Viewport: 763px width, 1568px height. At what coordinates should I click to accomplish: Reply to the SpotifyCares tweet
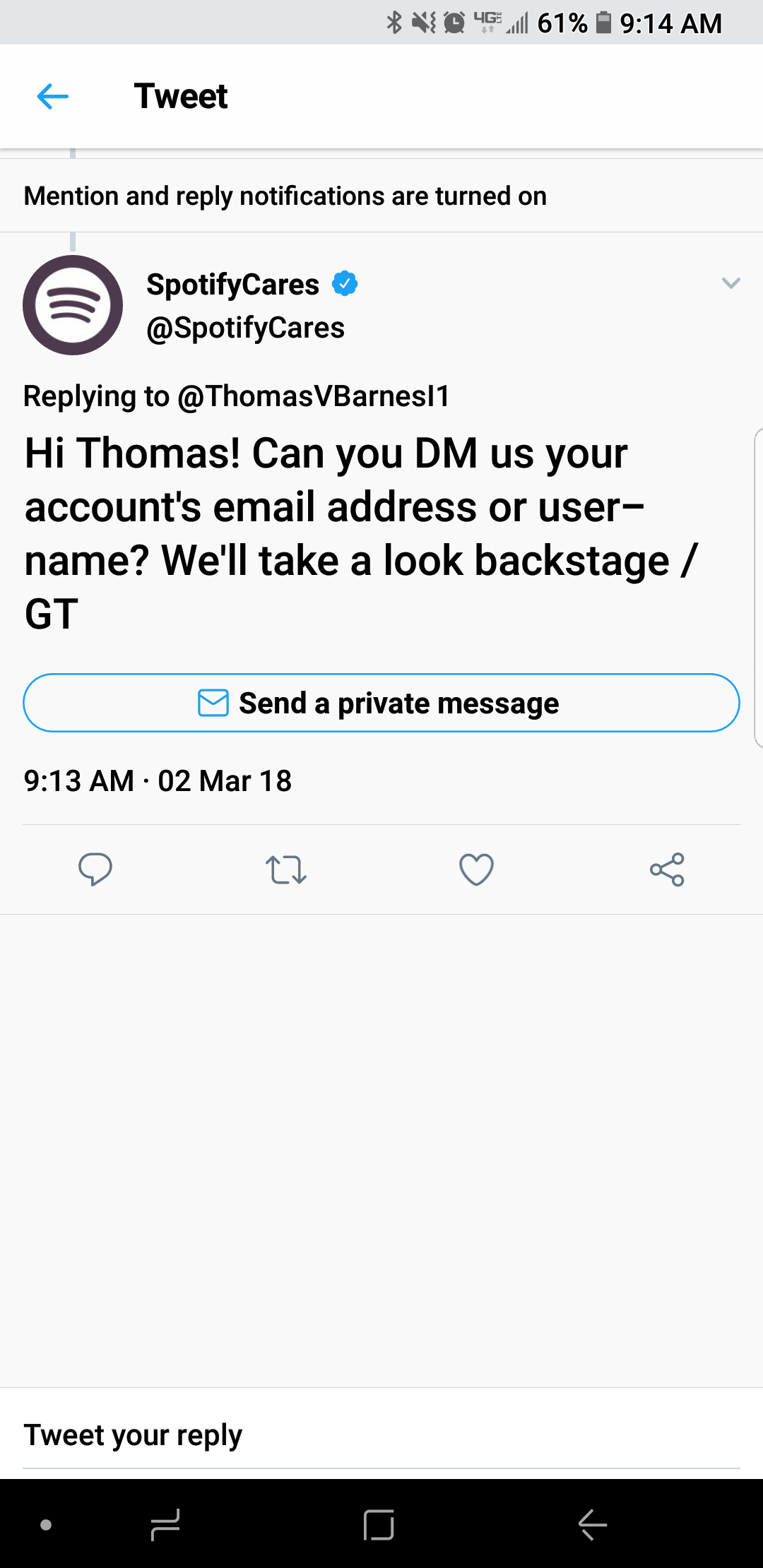[x=95, y=869]
